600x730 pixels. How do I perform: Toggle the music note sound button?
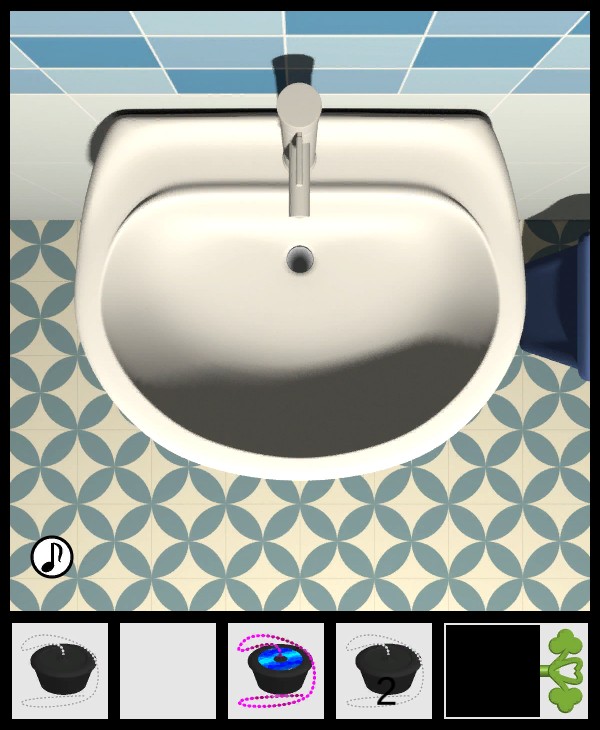tap(52, 557)
